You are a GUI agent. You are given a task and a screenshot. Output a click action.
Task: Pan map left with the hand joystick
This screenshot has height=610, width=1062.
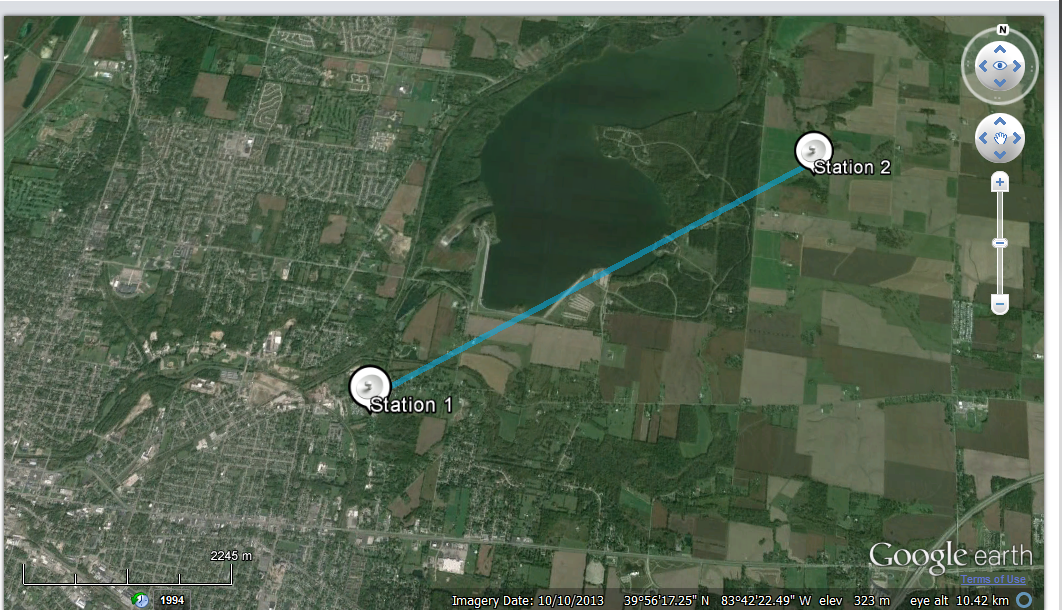[x=983, y=138]
